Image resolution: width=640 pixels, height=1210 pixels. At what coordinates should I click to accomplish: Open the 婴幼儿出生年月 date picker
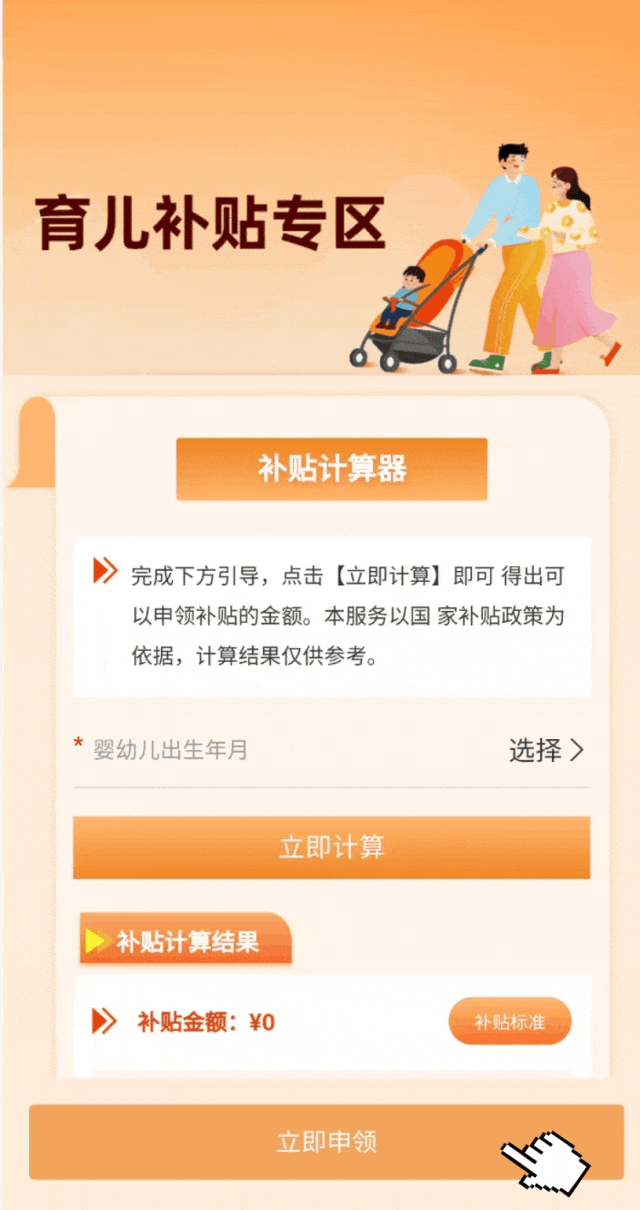pos(331,750)
